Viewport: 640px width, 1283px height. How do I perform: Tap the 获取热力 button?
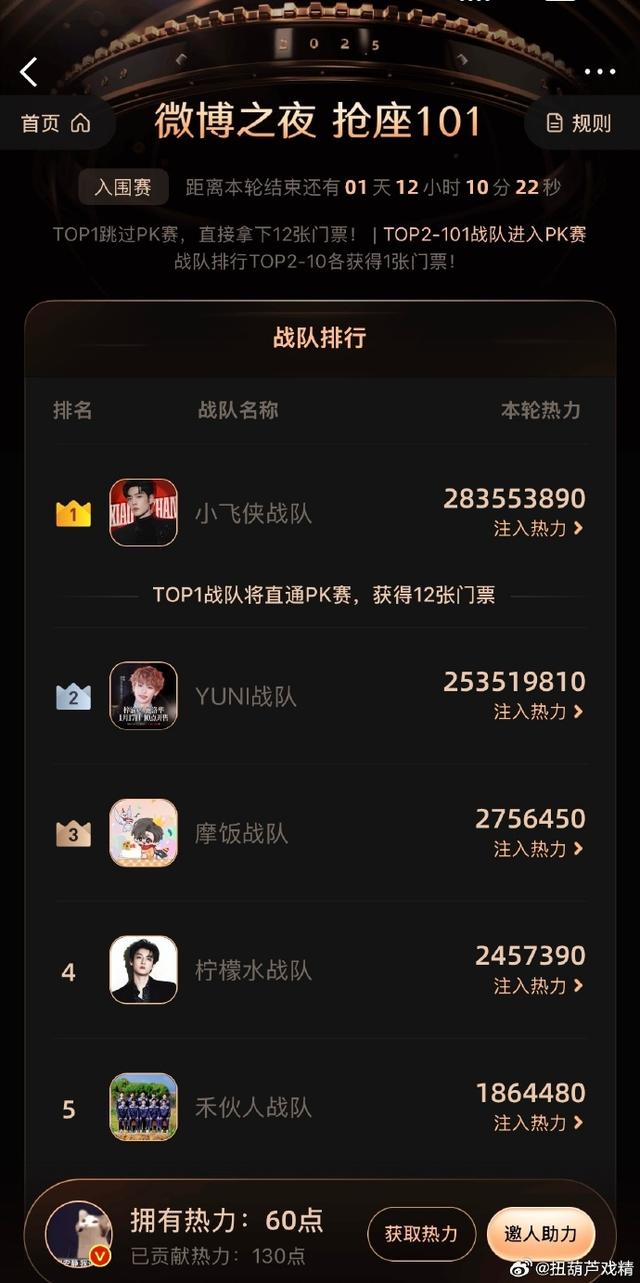[421, 1234]
